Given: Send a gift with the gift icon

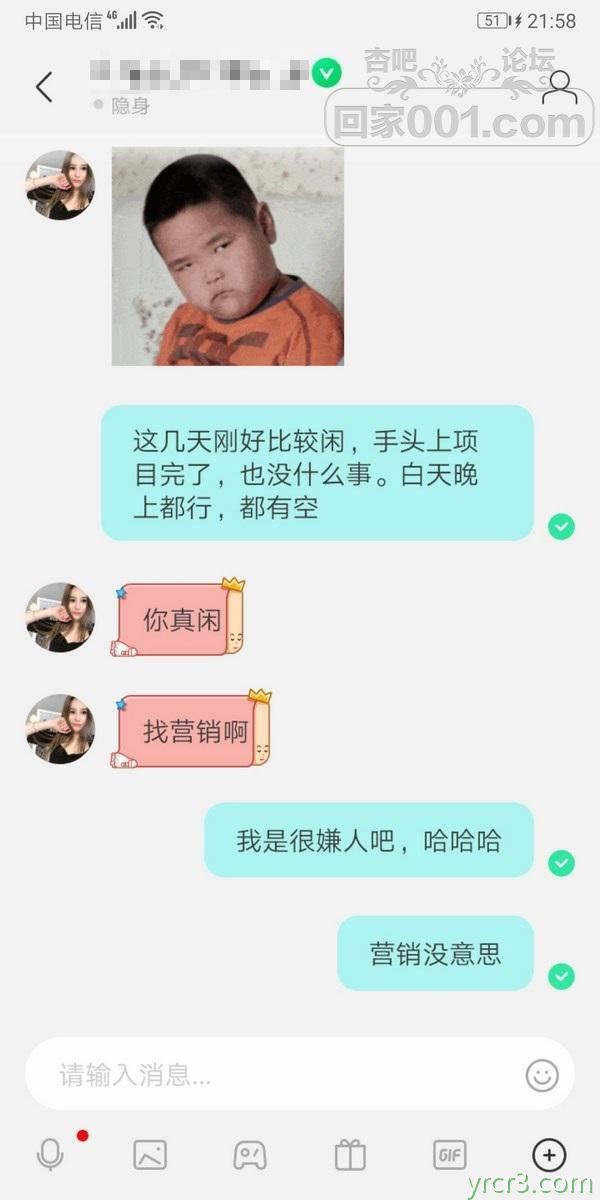Looking at the screenshot, I should [x=350, y=1155].
